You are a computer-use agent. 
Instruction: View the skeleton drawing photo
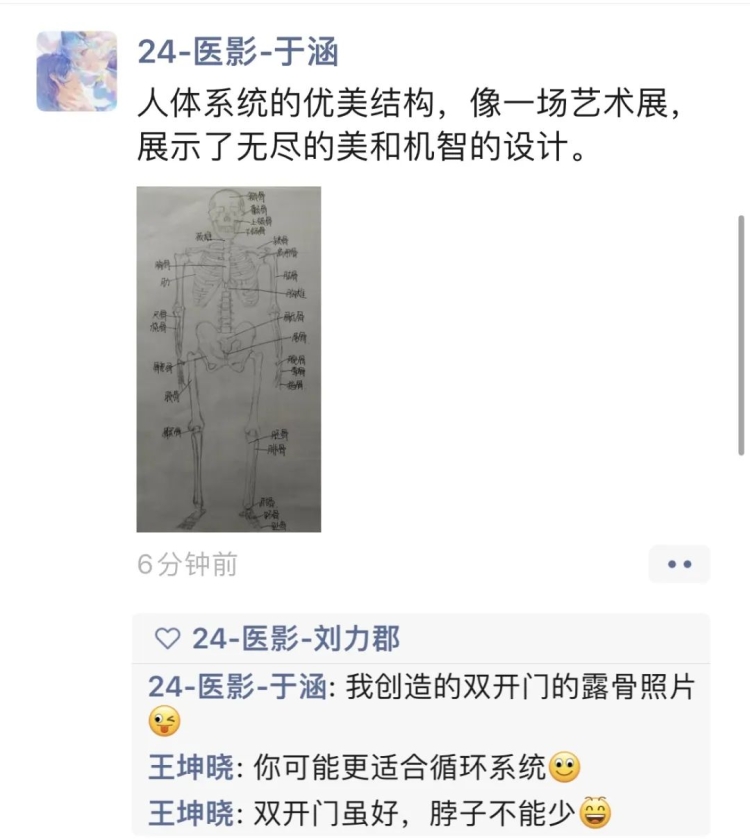coord(229,359)
